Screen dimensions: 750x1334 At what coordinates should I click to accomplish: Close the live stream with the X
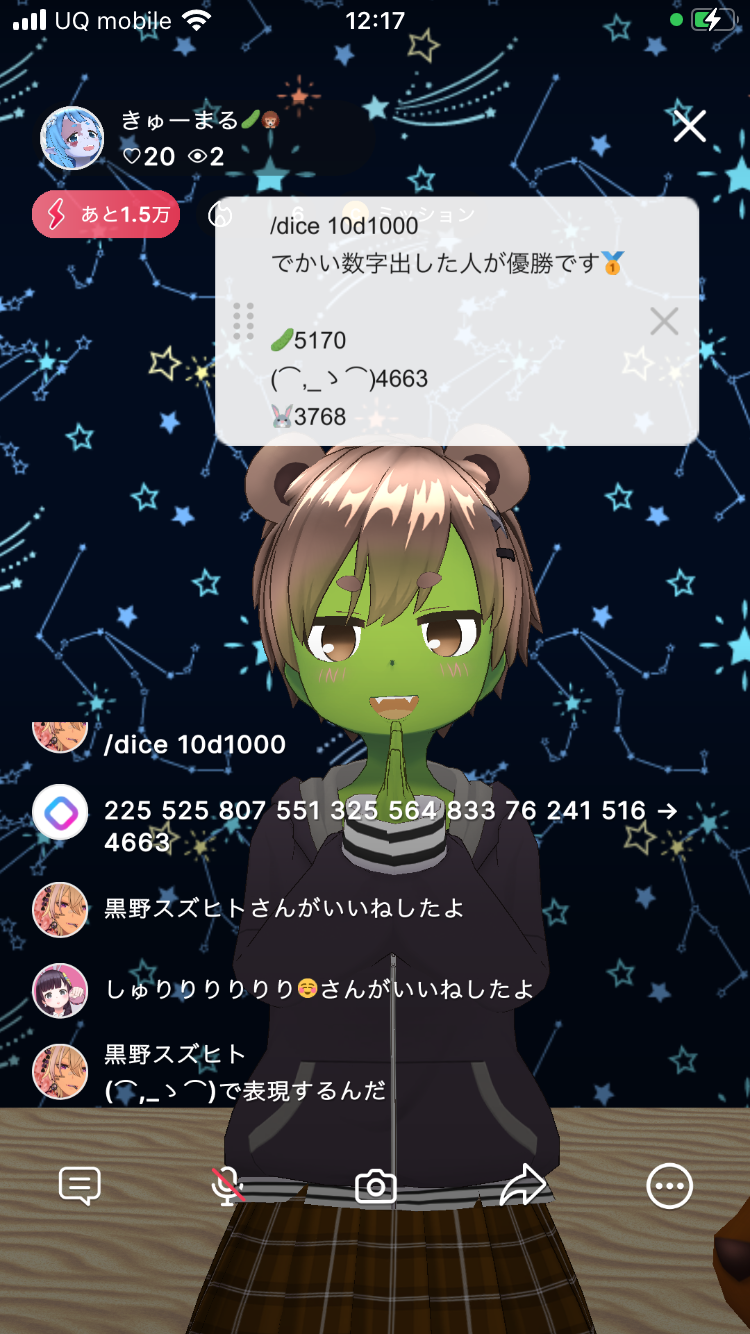(x=689, y=127)
